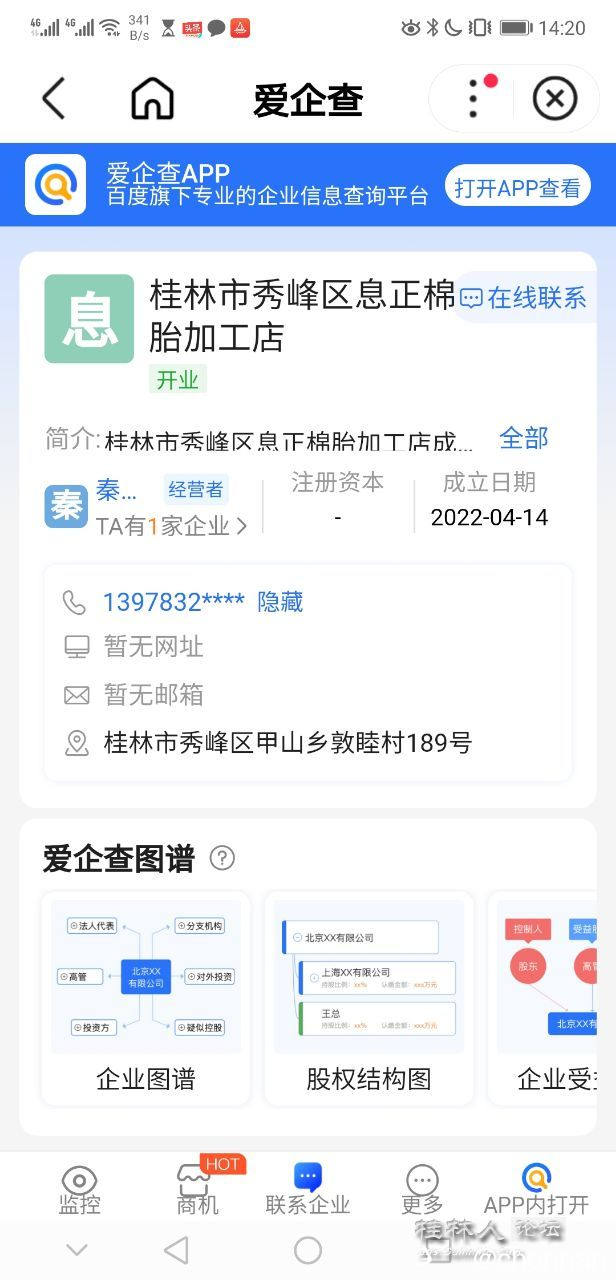The image size is (616, 1280).
Task: Switch to the 商机 tab
Action: [x=198, y=1190]
